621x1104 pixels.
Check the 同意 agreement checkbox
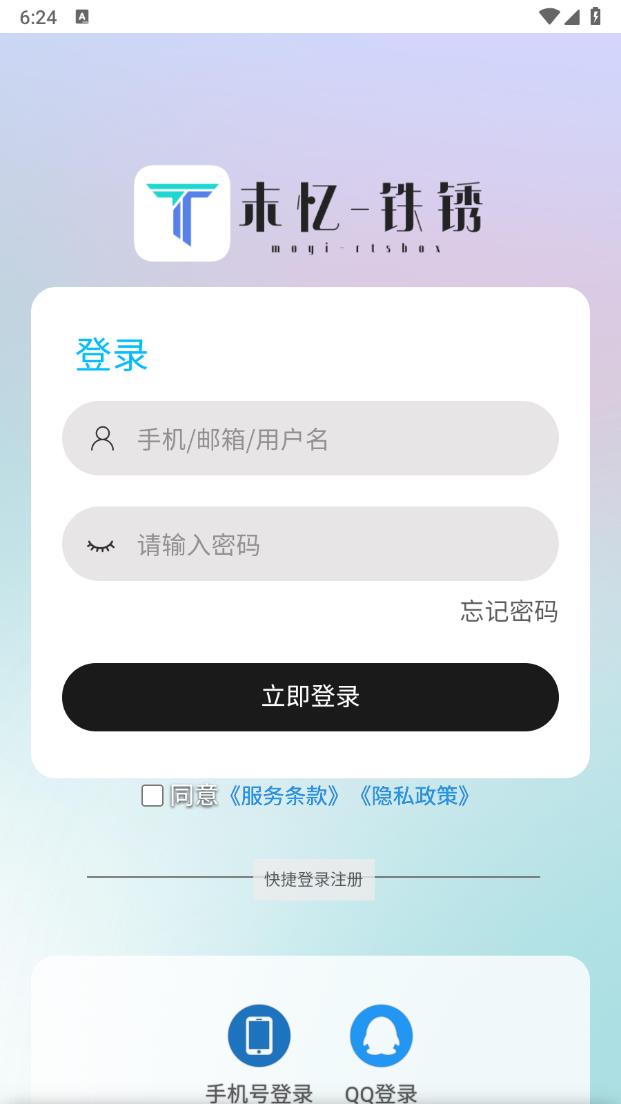[x=152, y=796]
